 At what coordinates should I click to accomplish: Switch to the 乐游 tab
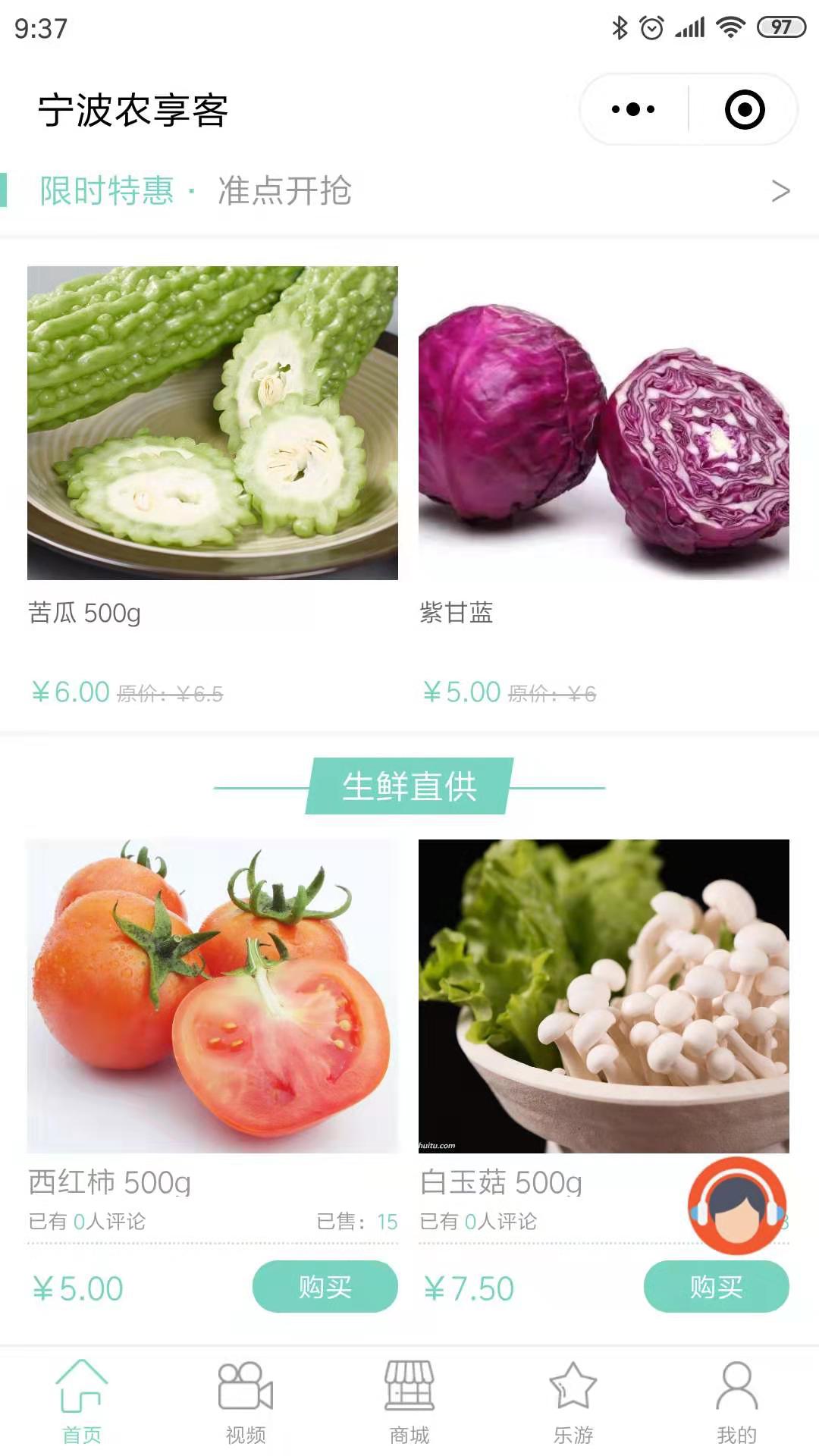tap(573, 1401)
